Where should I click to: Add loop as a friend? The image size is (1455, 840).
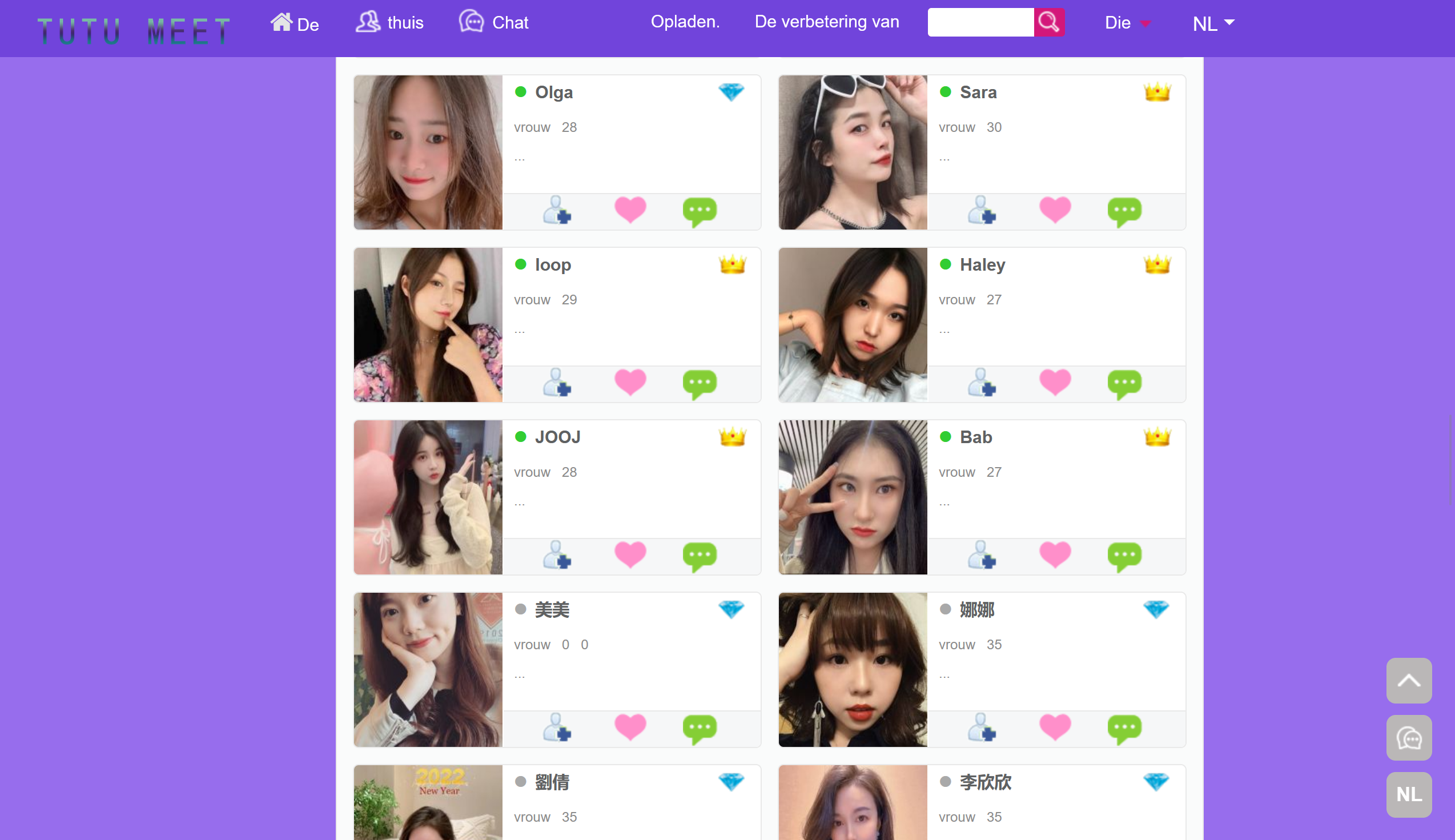(x=557, y=383)
